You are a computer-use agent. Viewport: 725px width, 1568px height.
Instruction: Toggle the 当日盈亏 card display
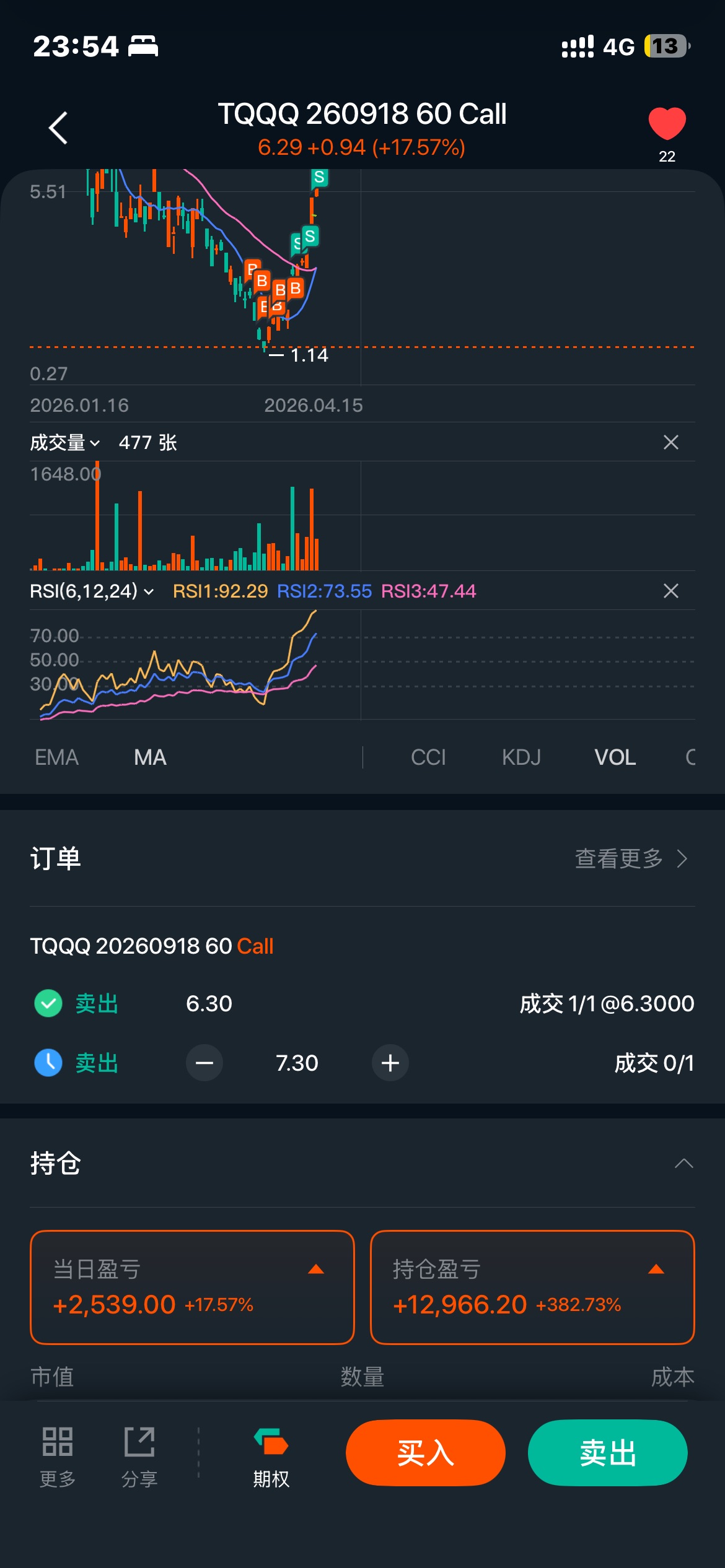tap(316, 1270)
